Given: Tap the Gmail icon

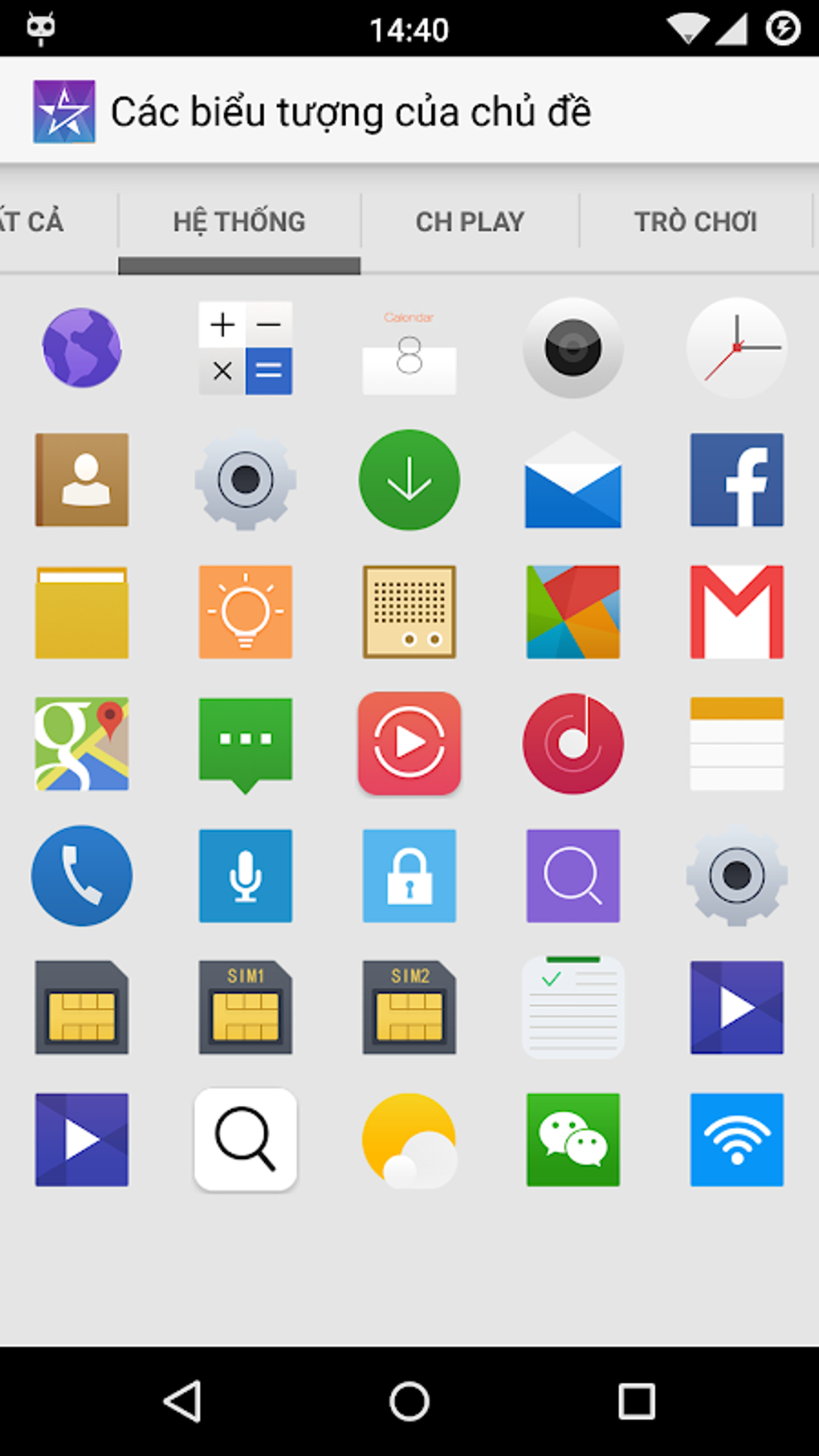Looking at the screenshot, I should point(737,612).
